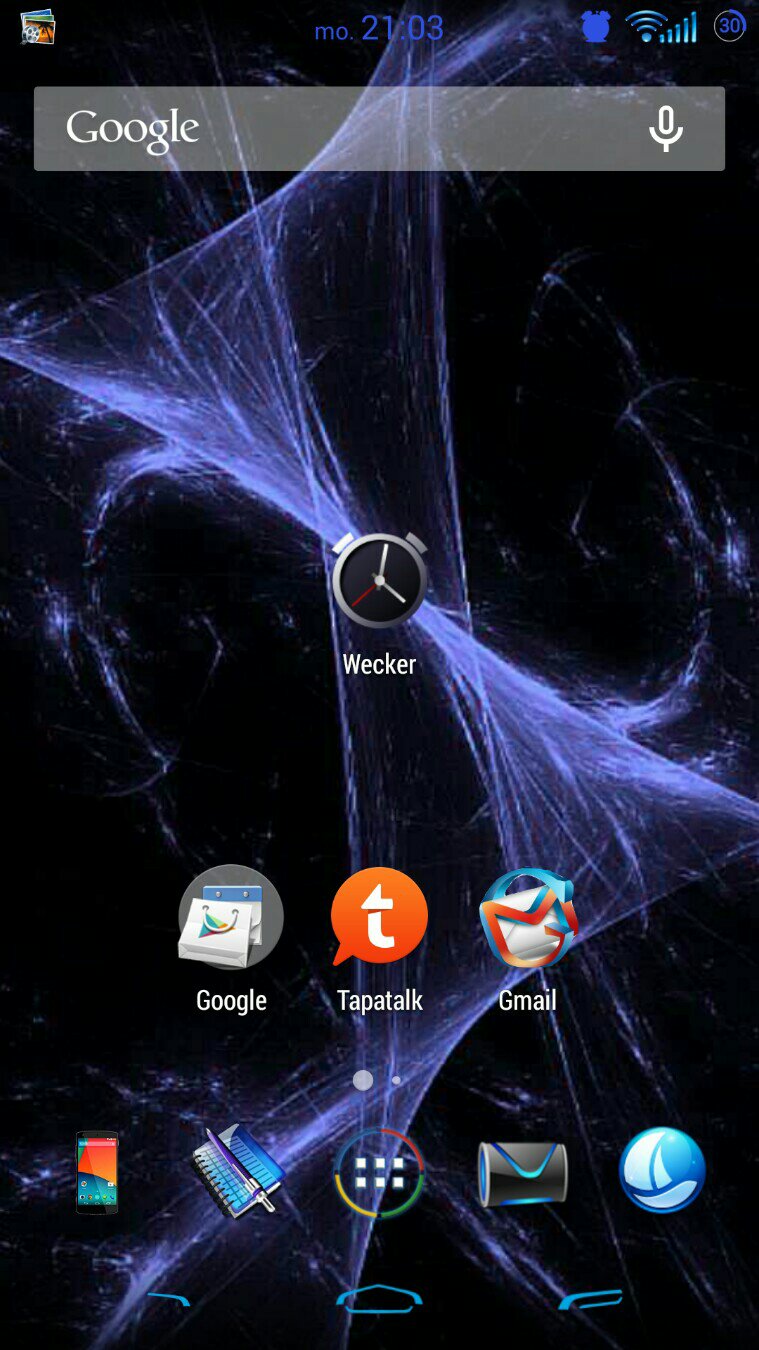Screen dimensions: 759x1350
Task: Open the Wecker clock app
Action: click(x=379, y=580)
